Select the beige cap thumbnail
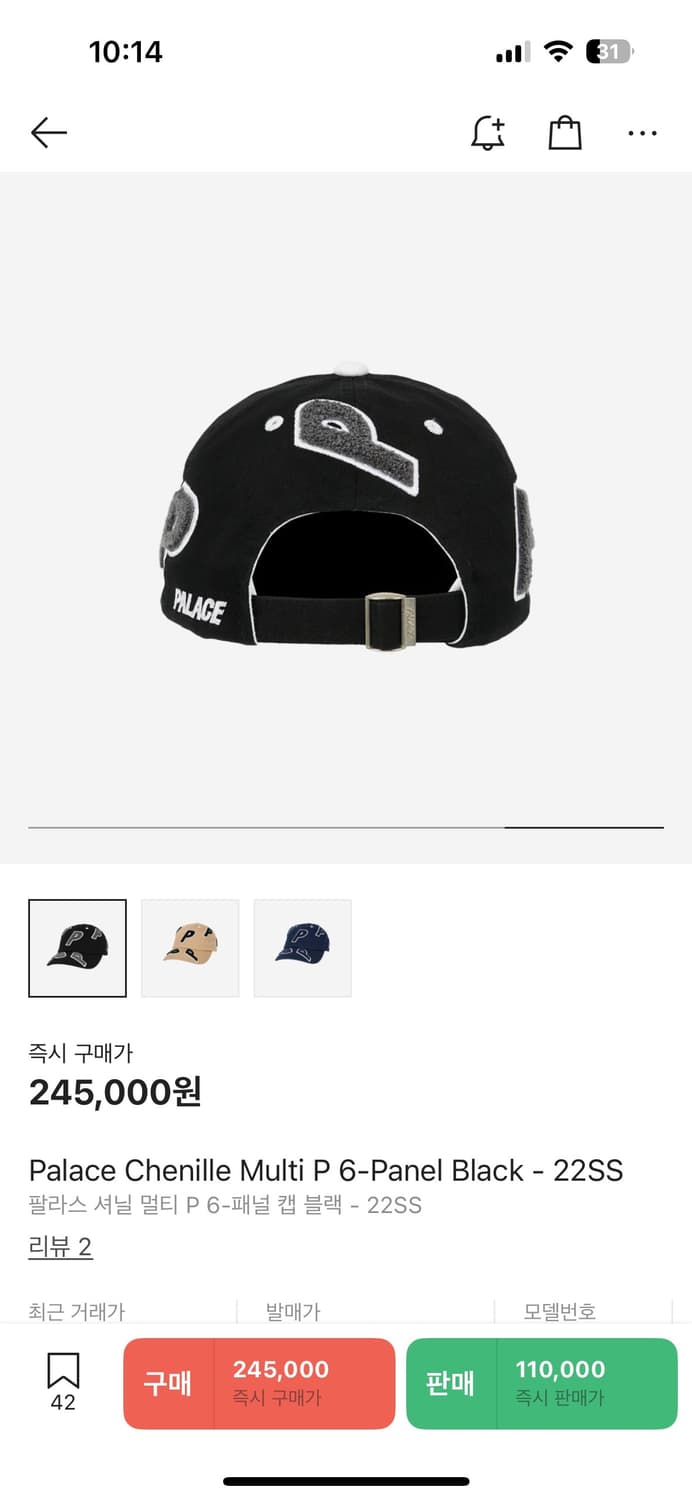Image resolution: width=692 pixels, height=1500 pixels. 190,948
